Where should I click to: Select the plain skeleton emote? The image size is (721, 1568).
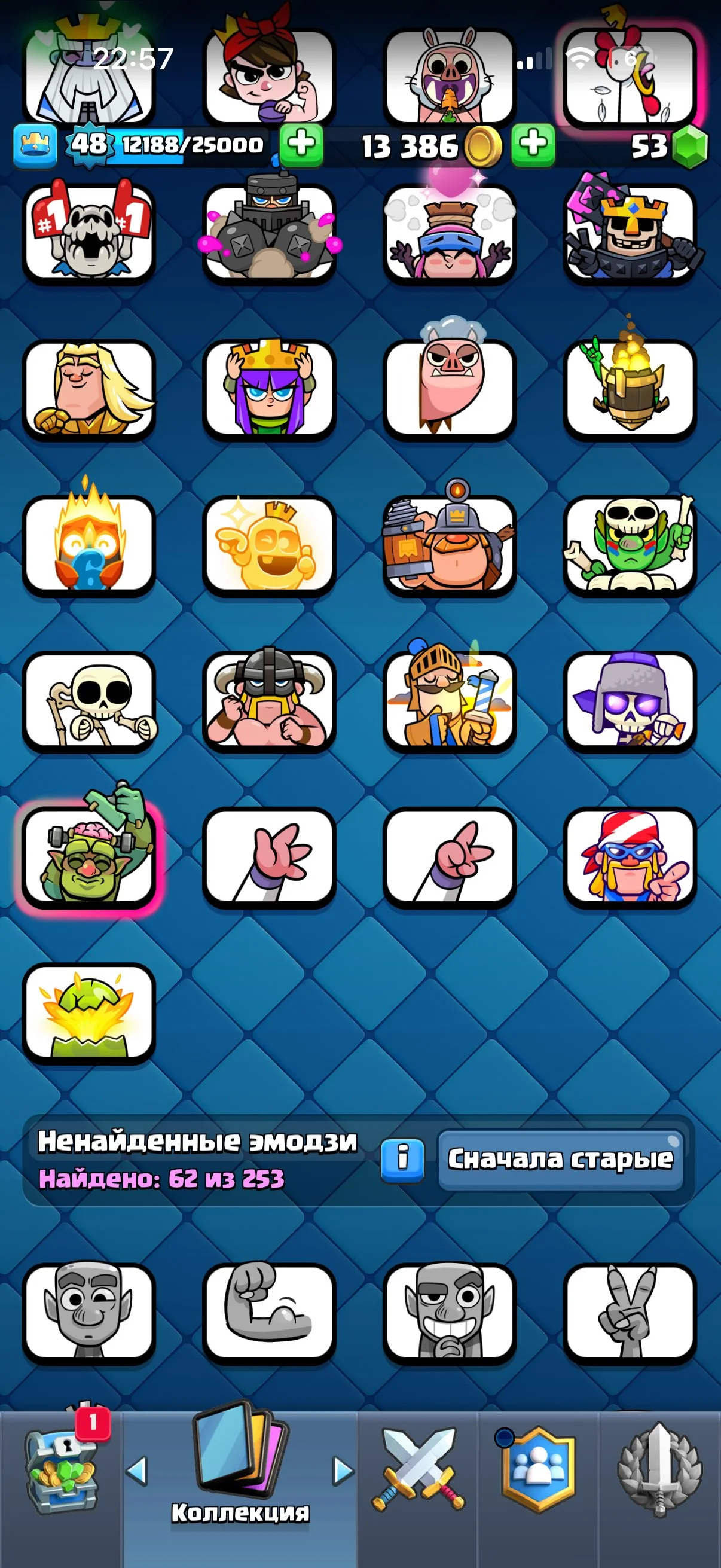(90, 702)
